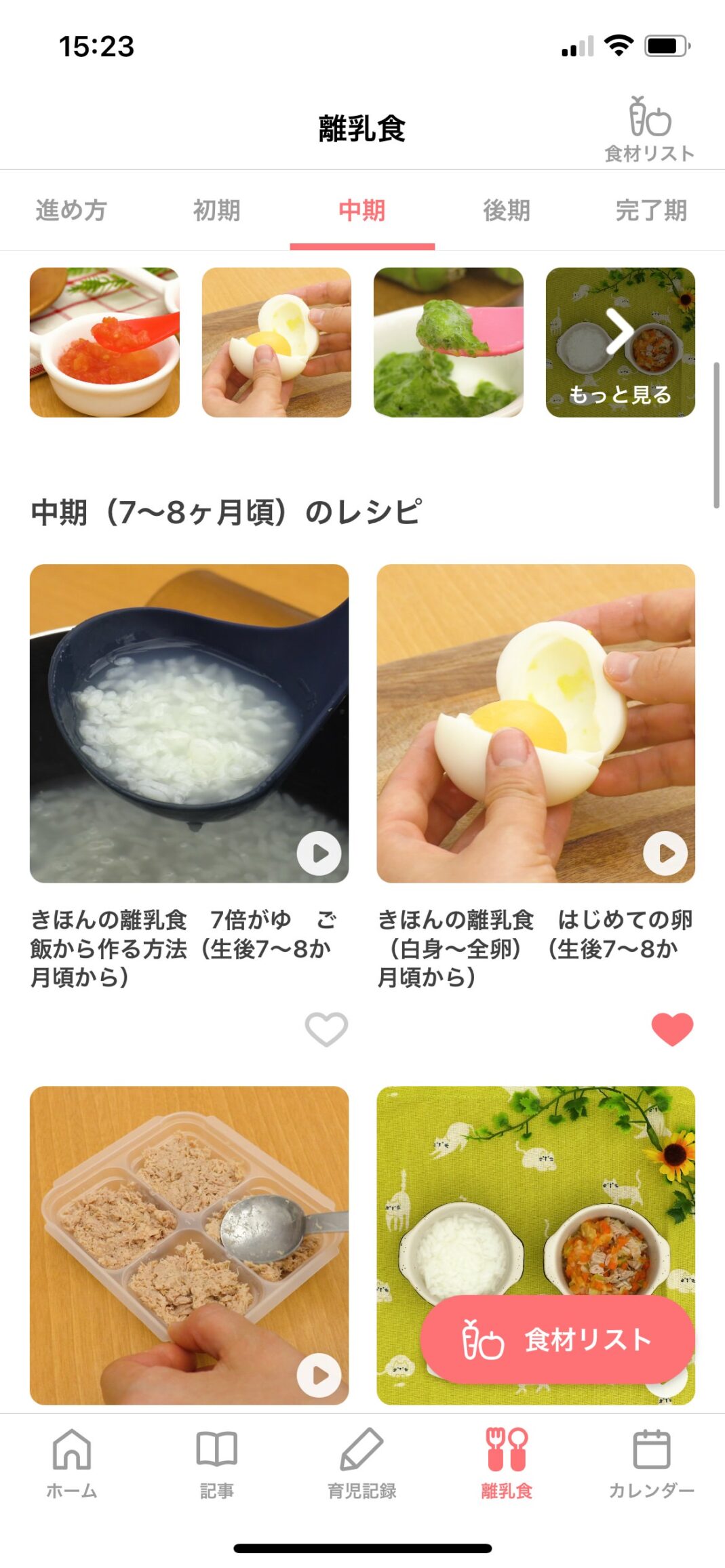This screenshot has width=725, height=1568.
Task: Open the カレンダー tab
Action: click(651, 1463)
